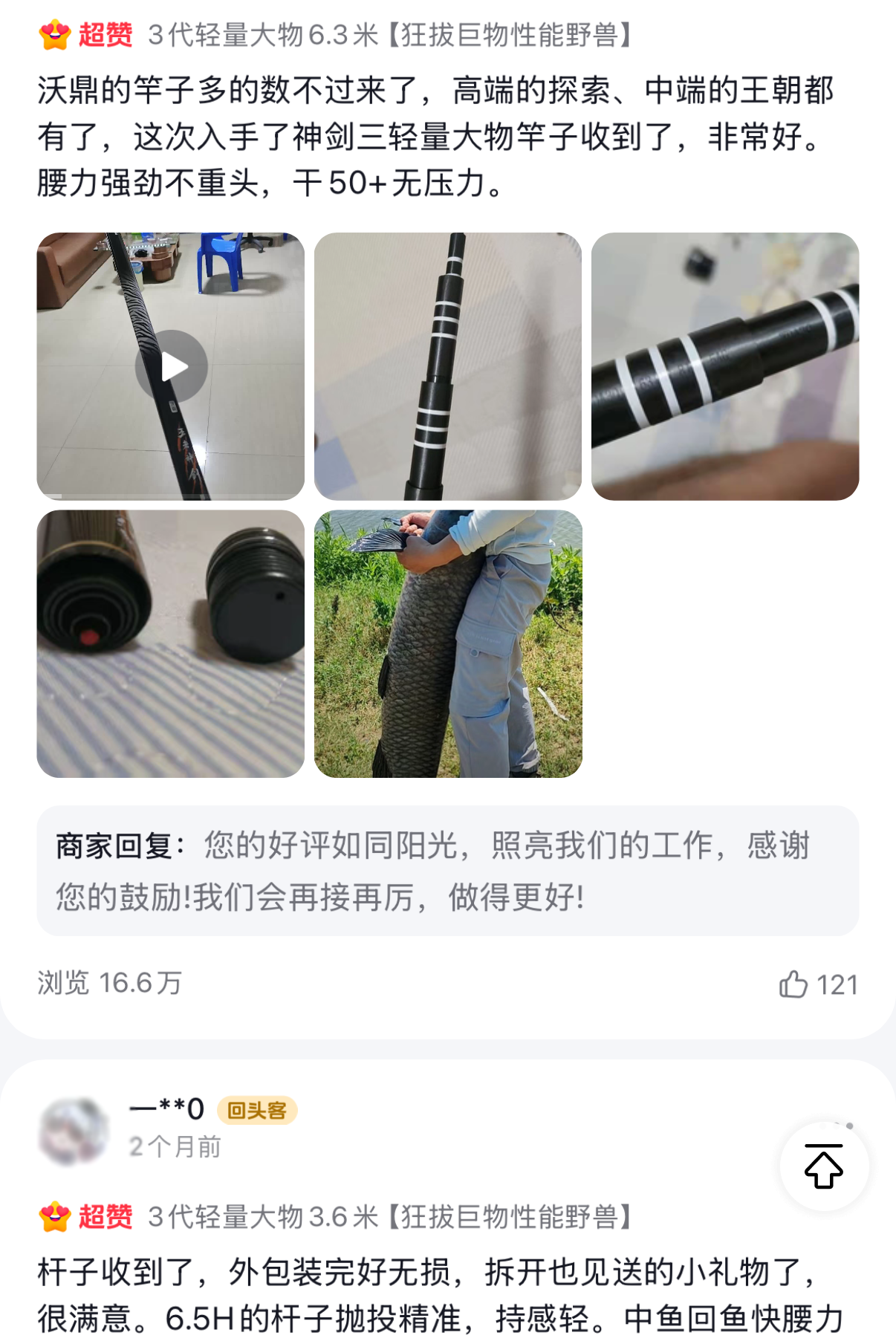
Task: Tap the back-to-top arrow button
Action: [x=823, y=1166]
